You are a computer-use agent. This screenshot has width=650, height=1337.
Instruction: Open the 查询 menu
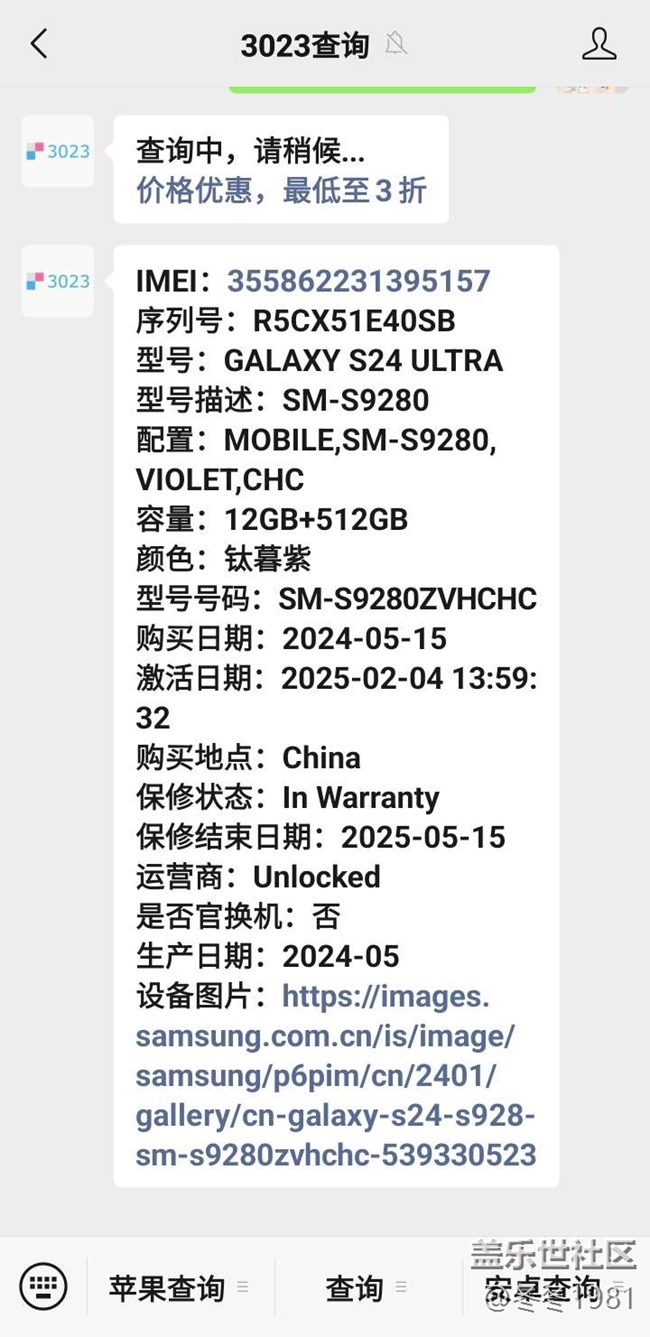[x=355, y=1288]
